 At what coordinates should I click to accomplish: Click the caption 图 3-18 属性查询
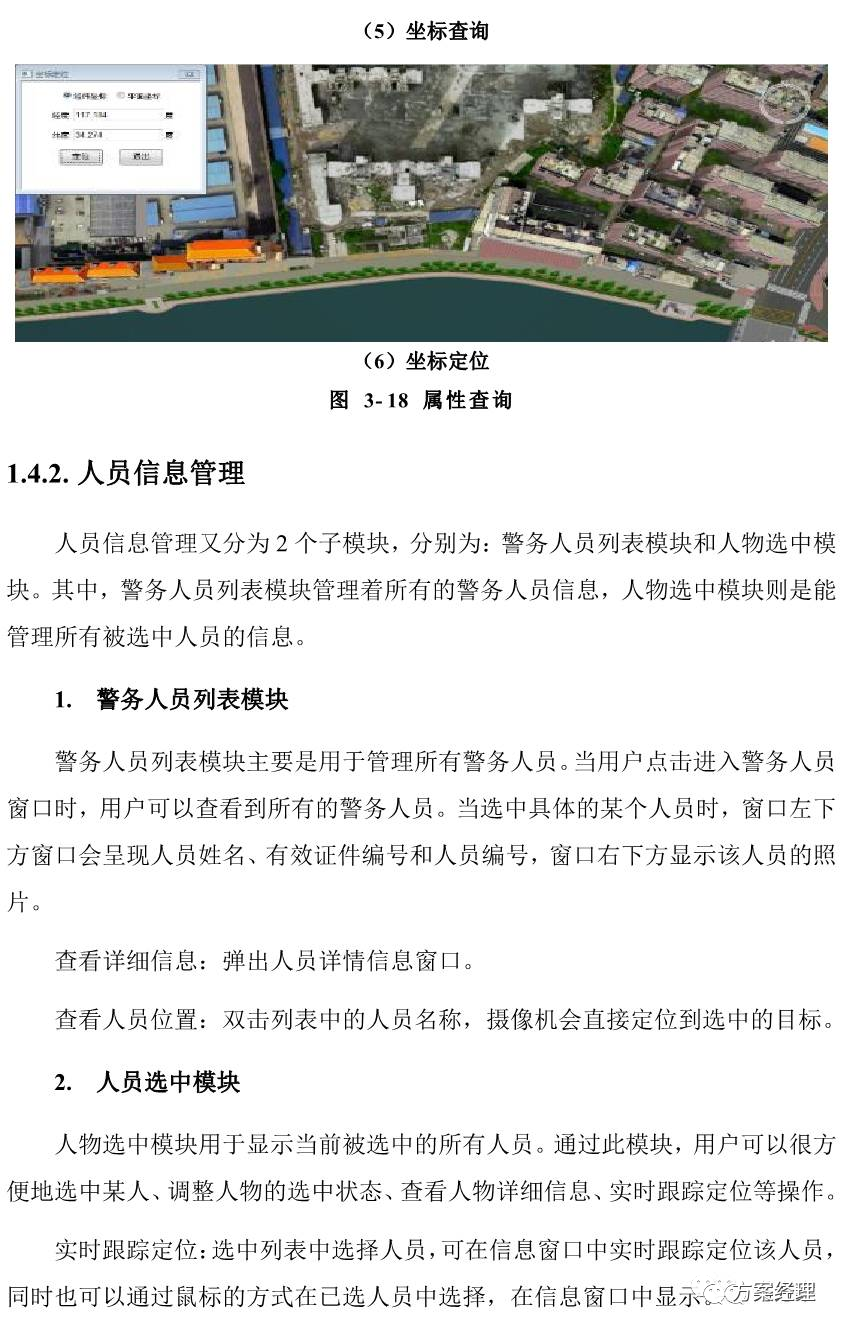point(421,398)
